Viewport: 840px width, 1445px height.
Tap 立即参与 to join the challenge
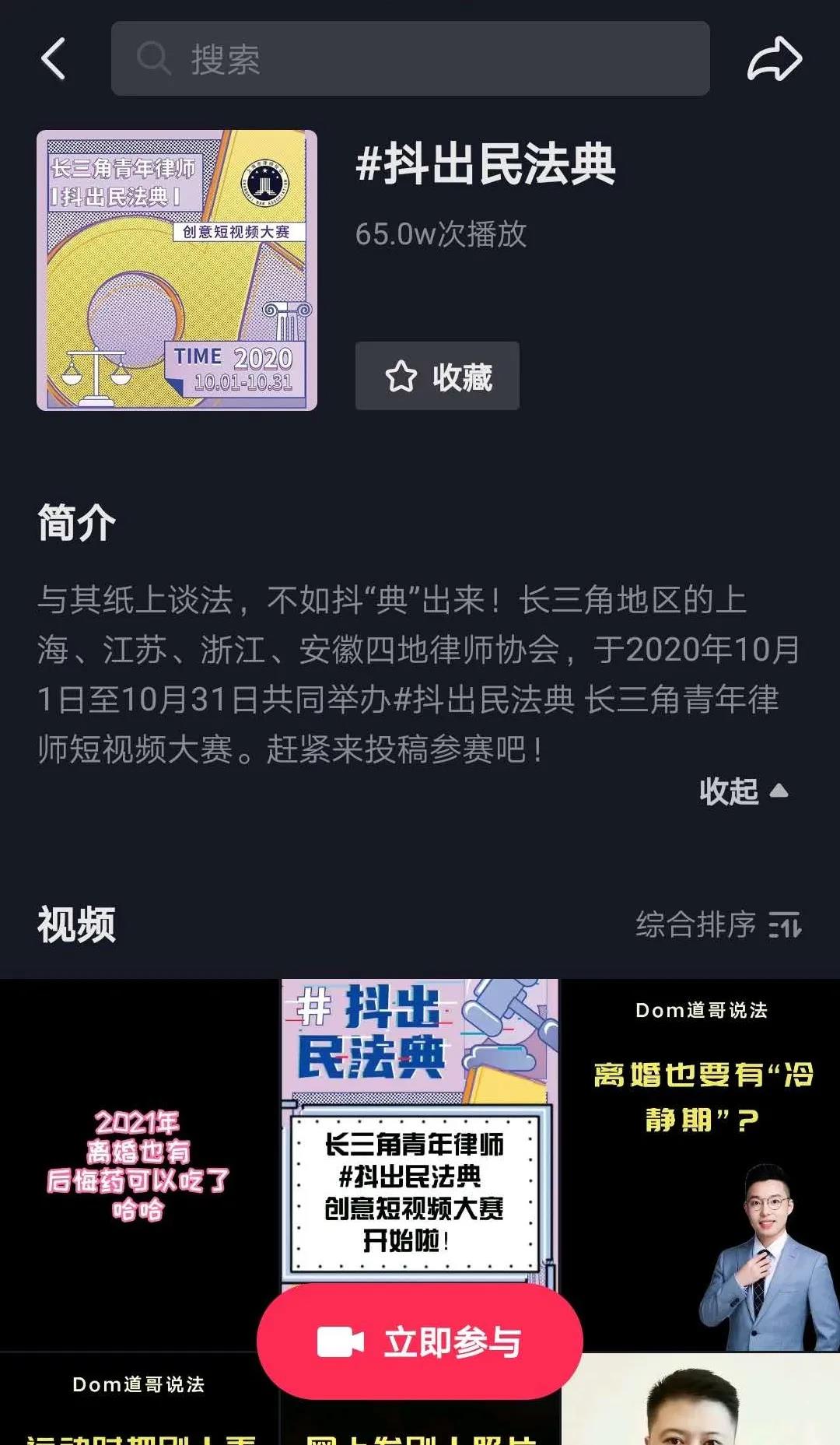(419, 1342)
